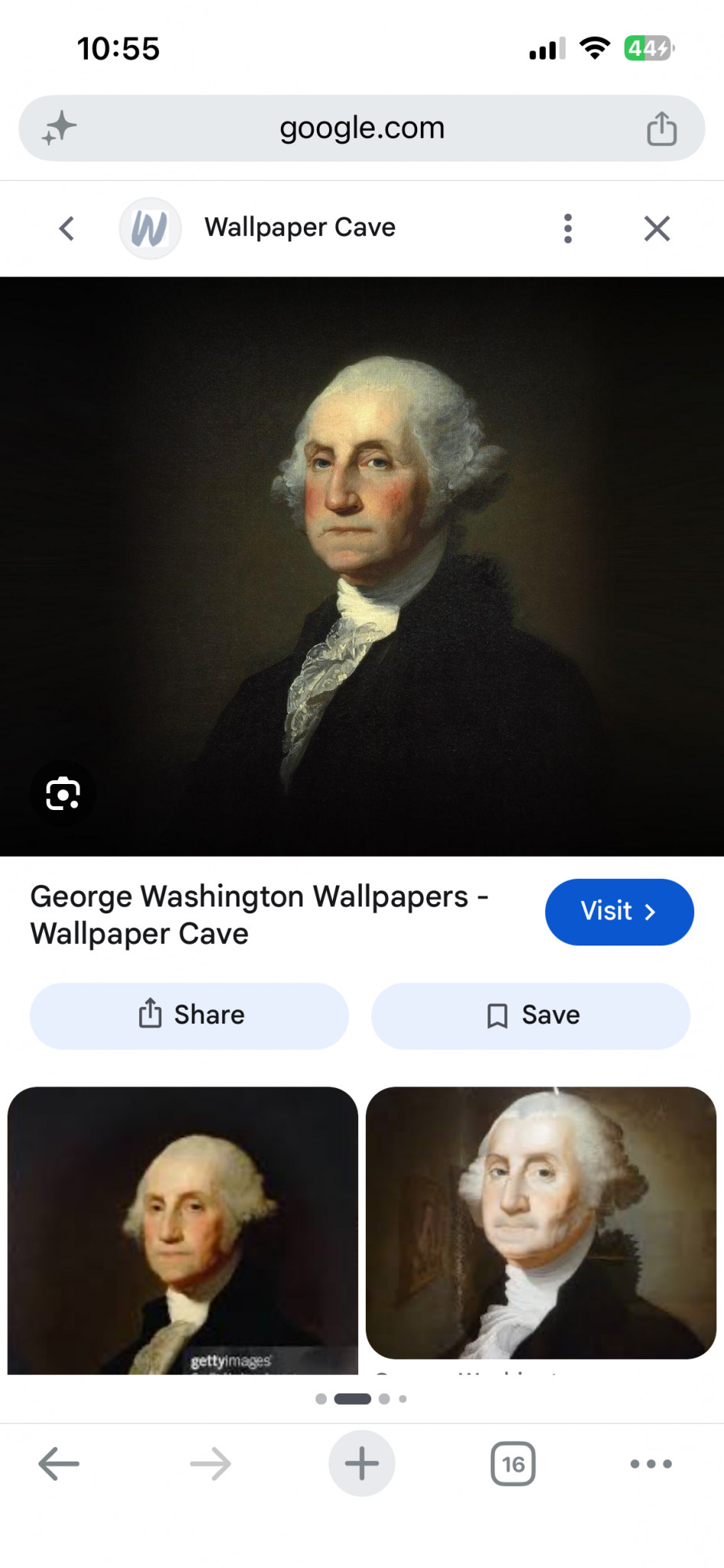Go back with the left chevron beside Wallpaper Cave
The image size is (724, 1568).
(67, 228)
